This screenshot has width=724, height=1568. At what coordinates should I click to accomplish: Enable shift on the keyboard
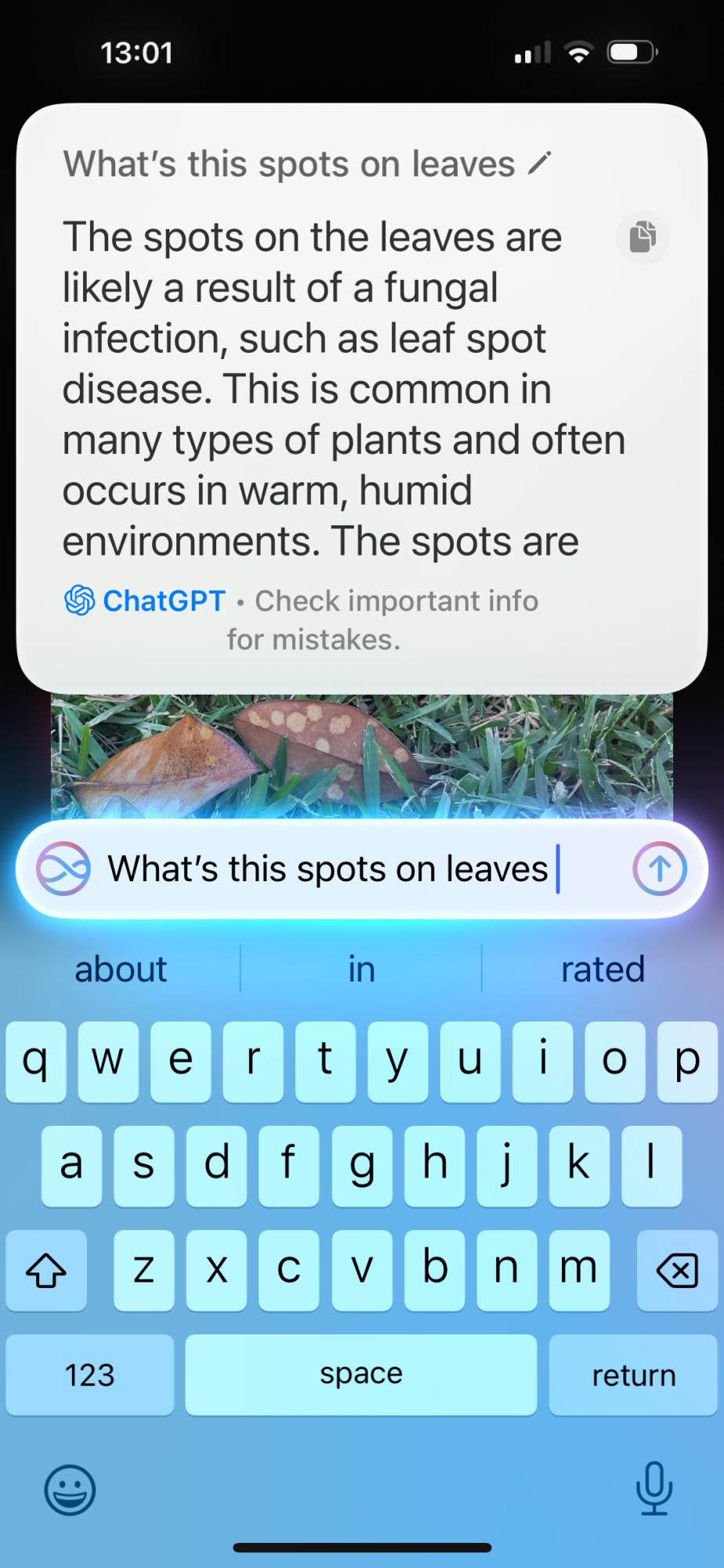(46, 1270)
